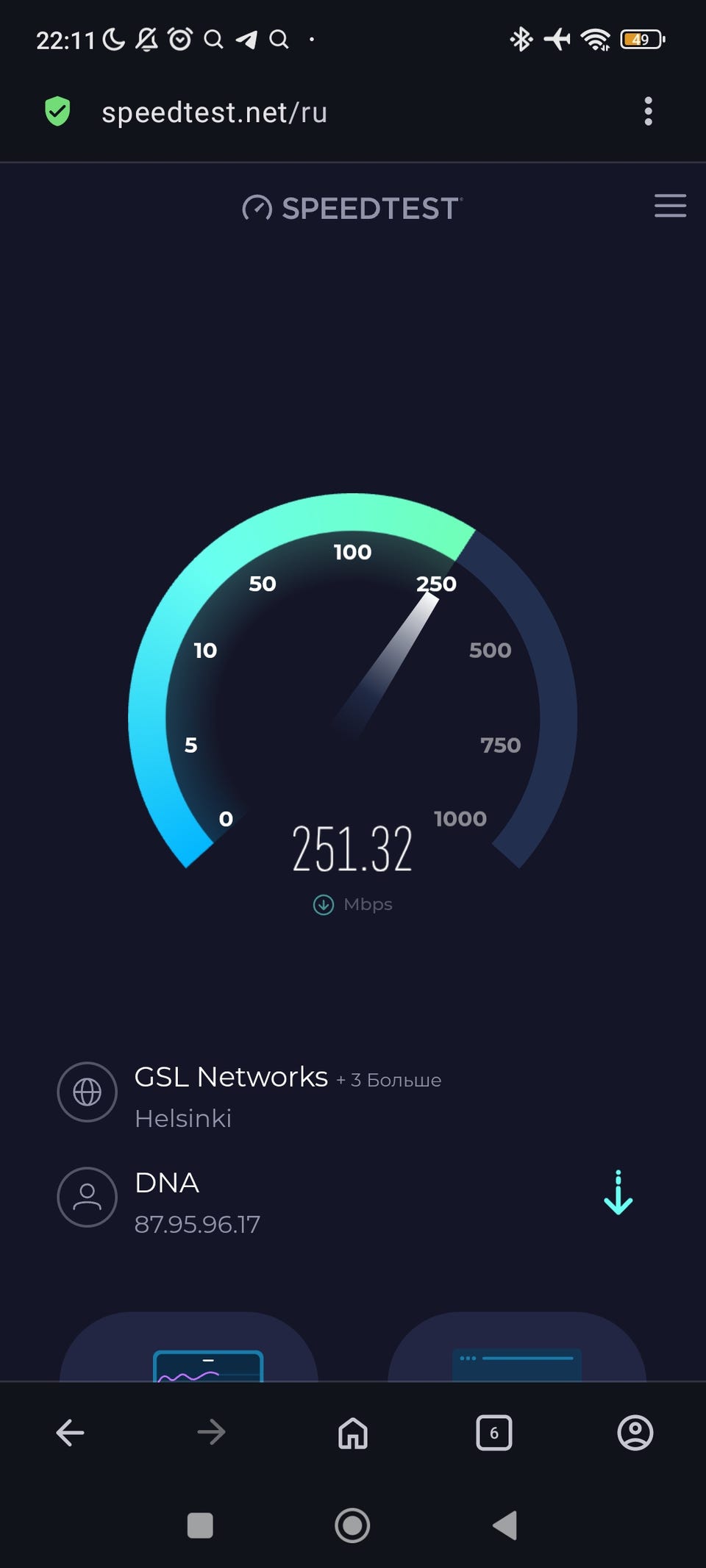Go back to the previous page

(x=71, y=1432)
